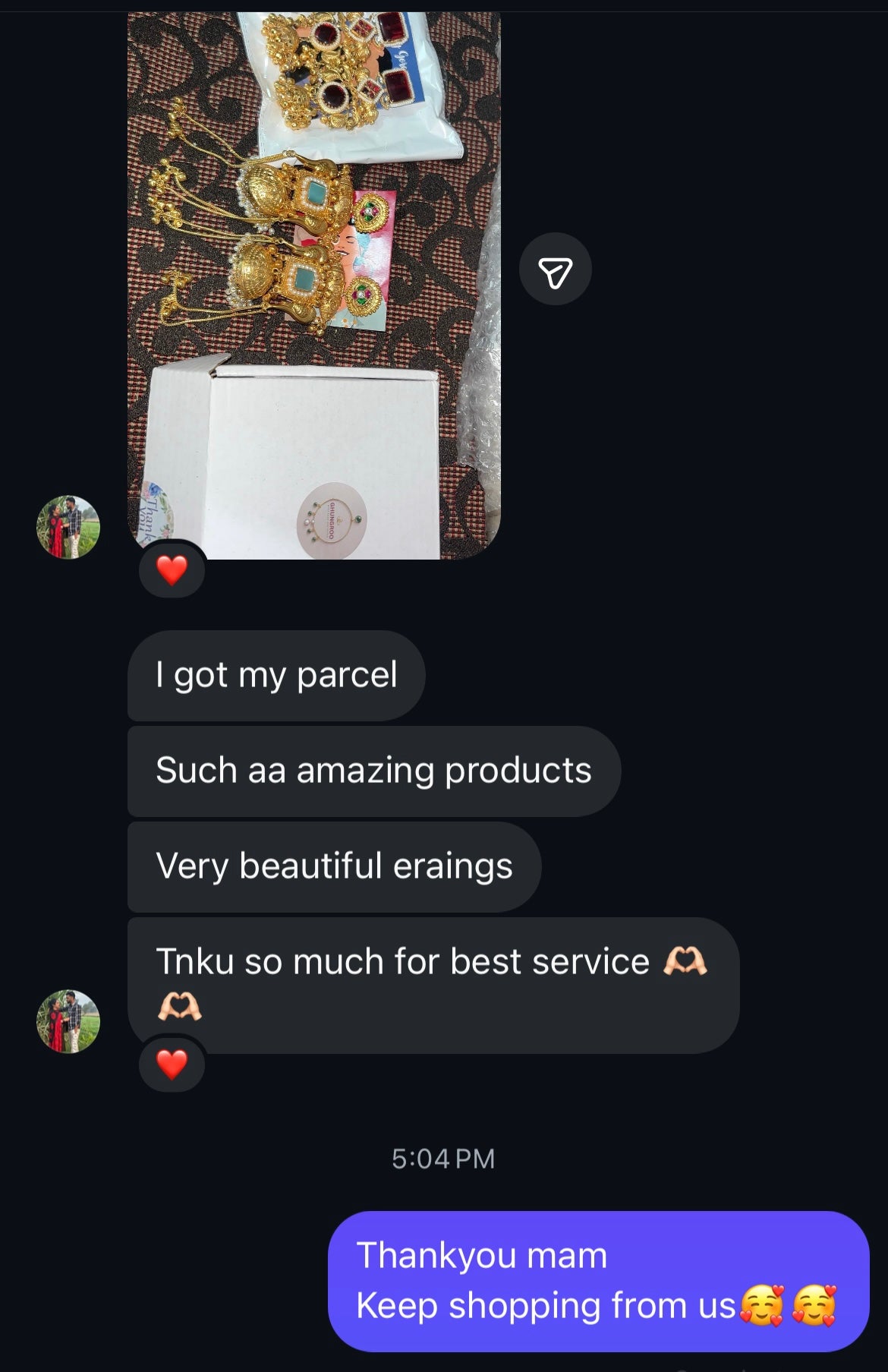
Task: Open the received jewelry parcel photo
Action: [x=313, y=281]
